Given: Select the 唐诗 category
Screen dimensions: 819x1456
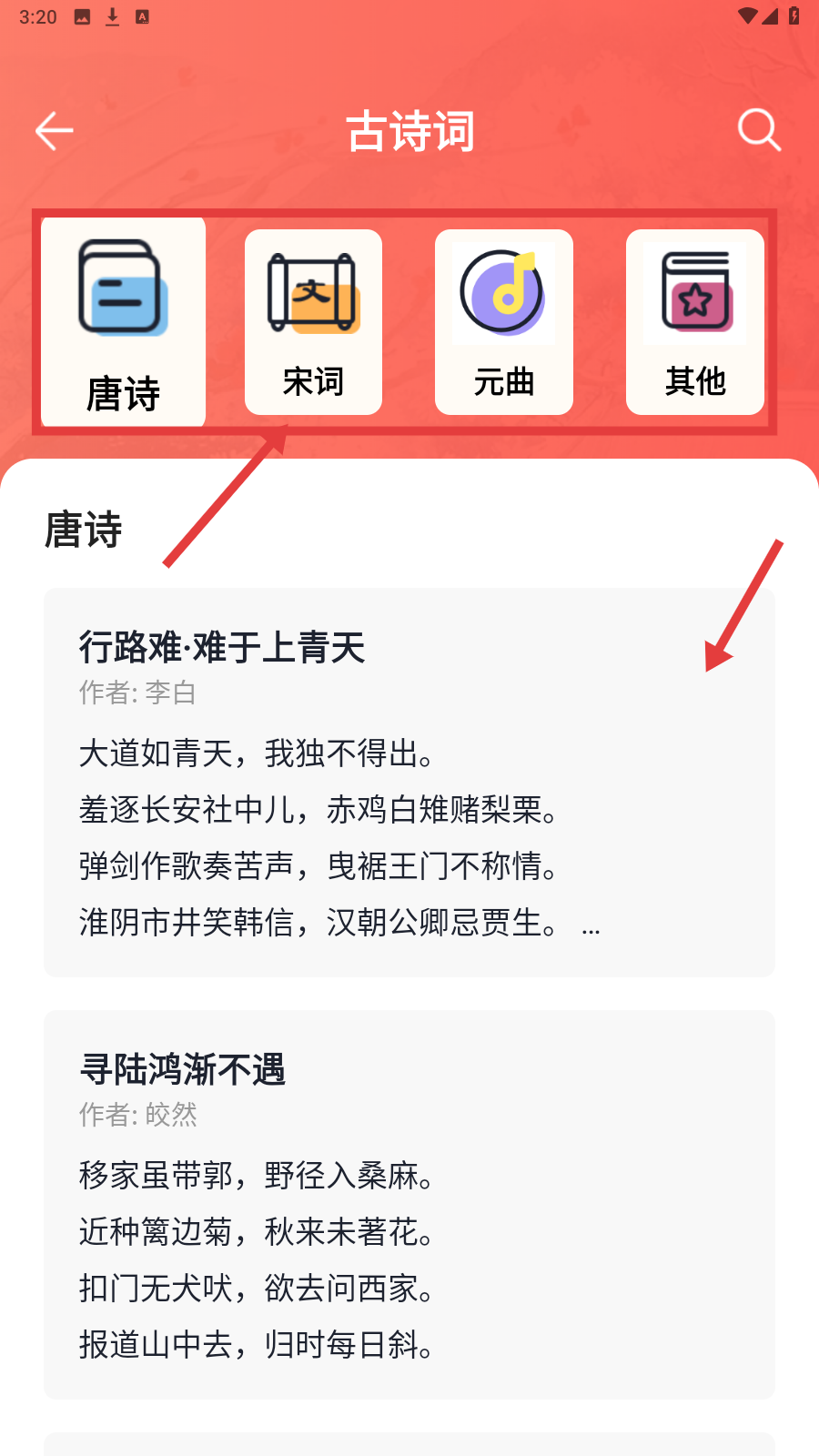Looking at the screenshot, I should click(x=124, y=323).
